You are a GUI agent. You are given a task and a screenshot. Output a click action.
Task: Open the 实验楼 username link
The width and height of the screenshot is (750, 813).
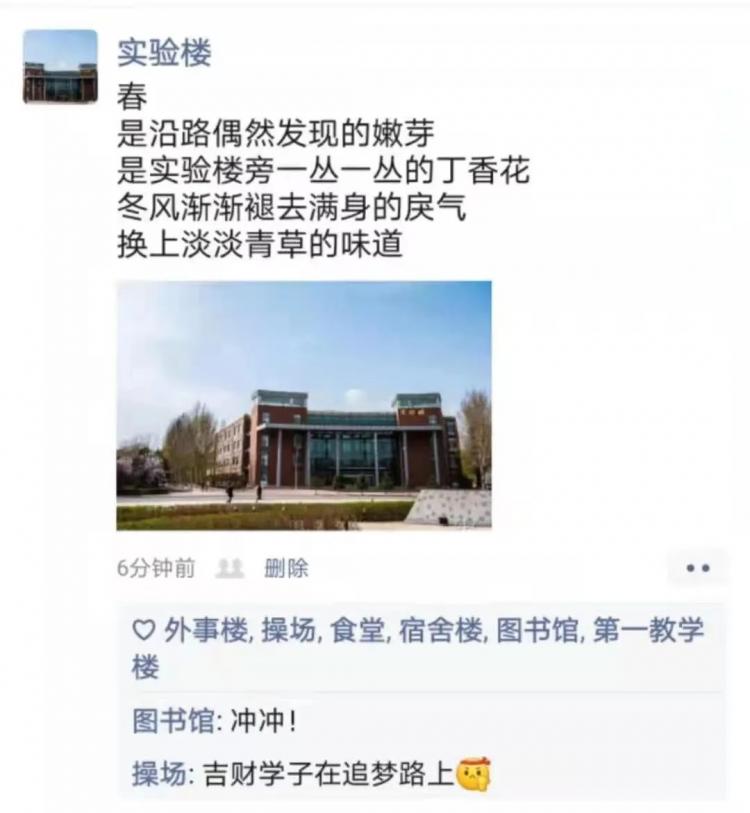(x=164, y=52)
